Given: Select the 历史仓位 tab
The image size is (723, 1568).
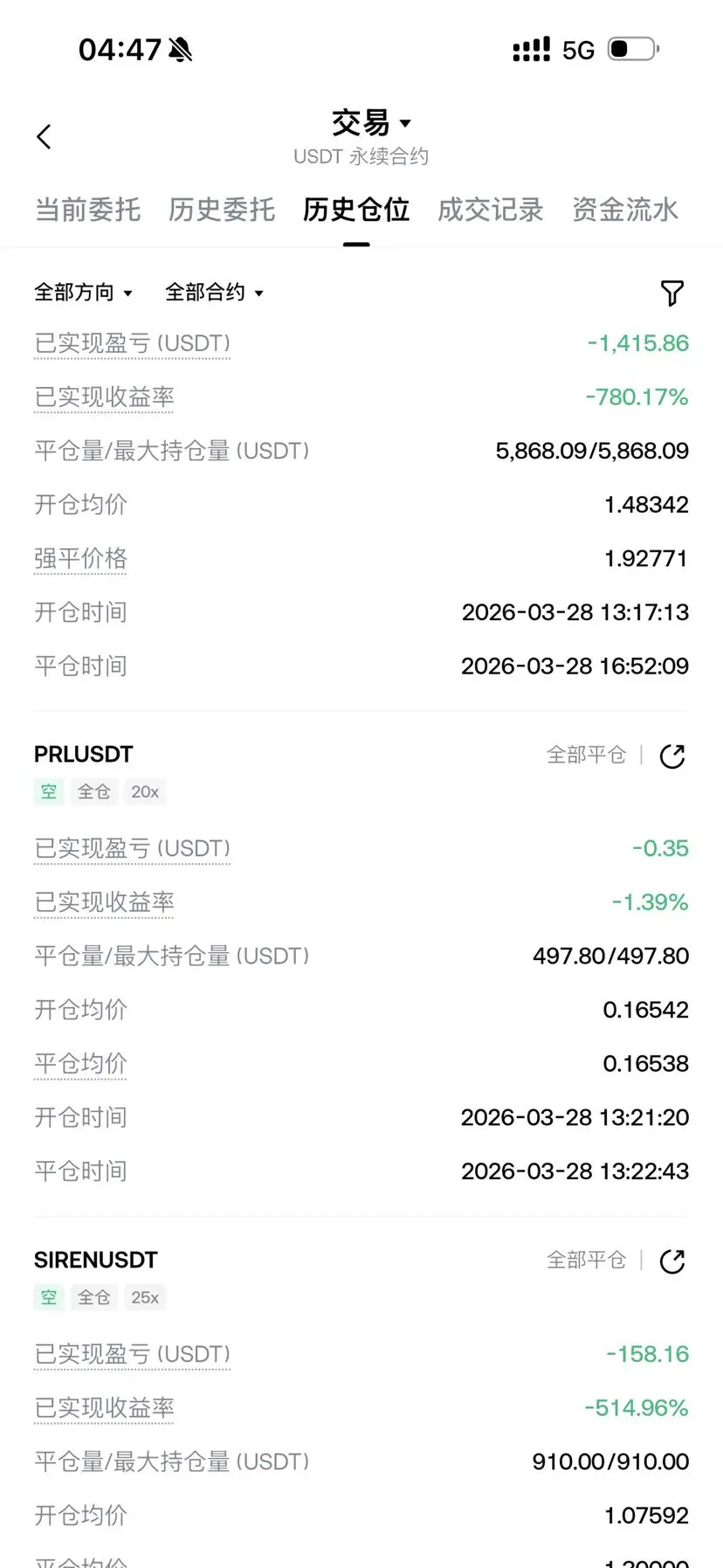Looking at the screenshot, I should pos(356,210).
